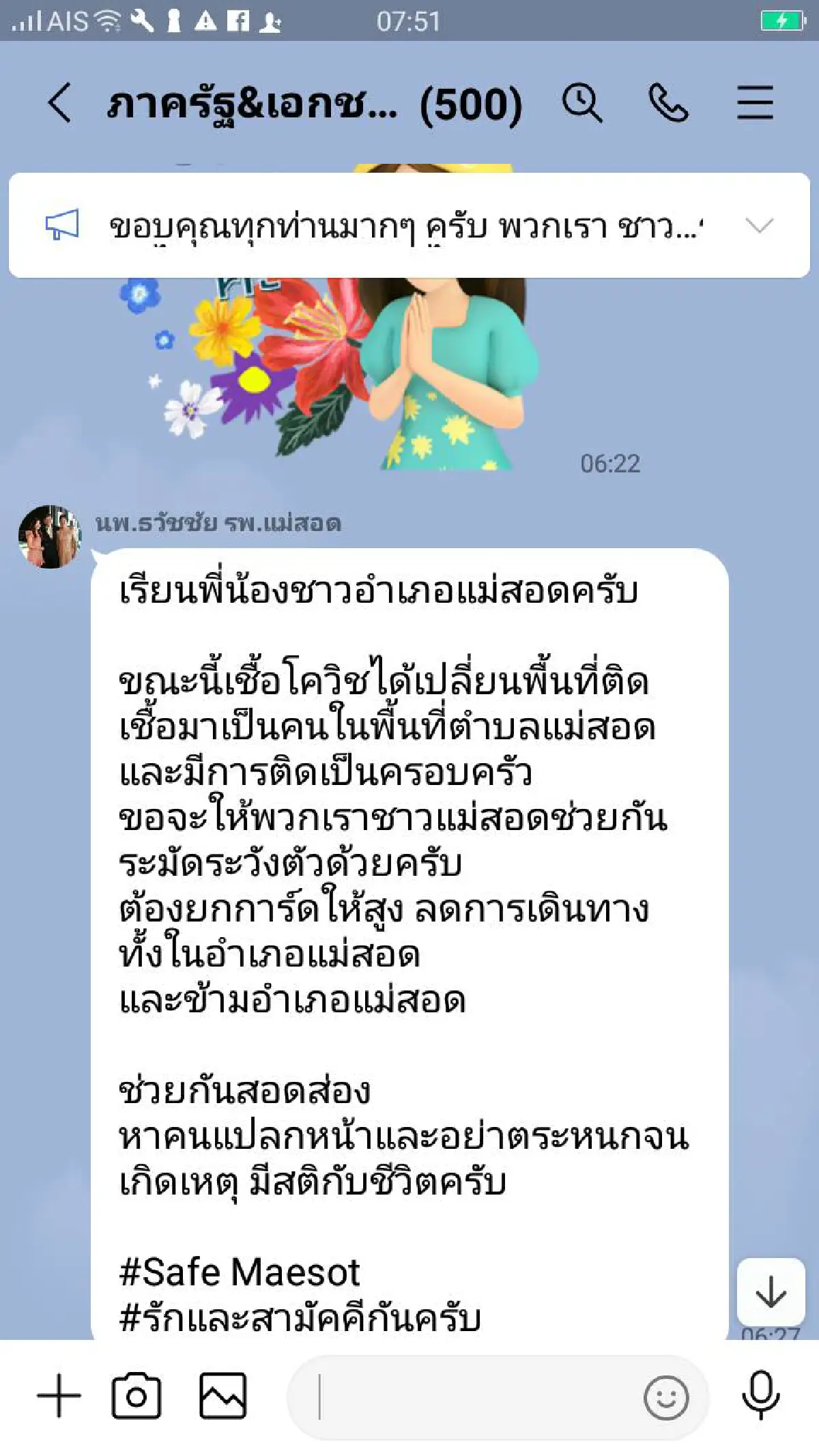Tap the megaphone icon on the pinned announcement
This screenshot has width=819, height=1456.
[x=62, y=224]
